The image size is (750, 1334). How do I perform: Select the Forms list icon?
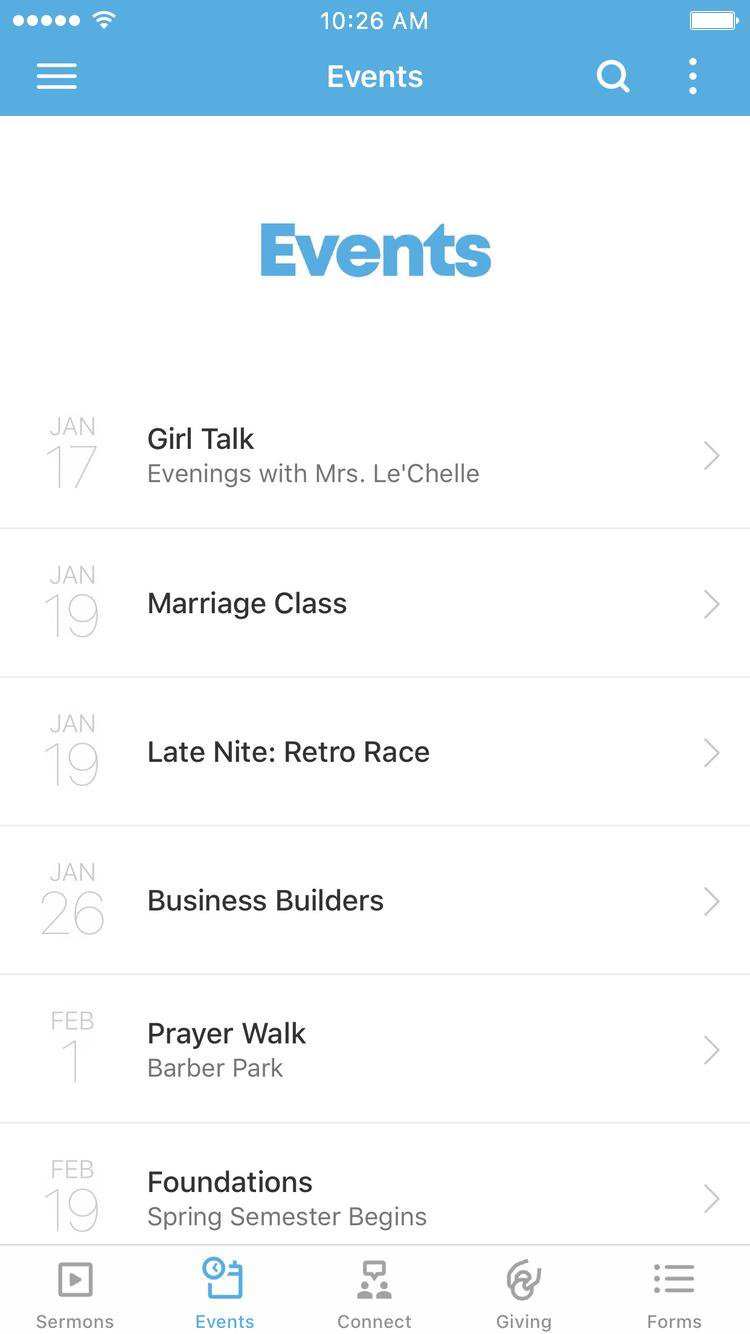(674, 1278)
